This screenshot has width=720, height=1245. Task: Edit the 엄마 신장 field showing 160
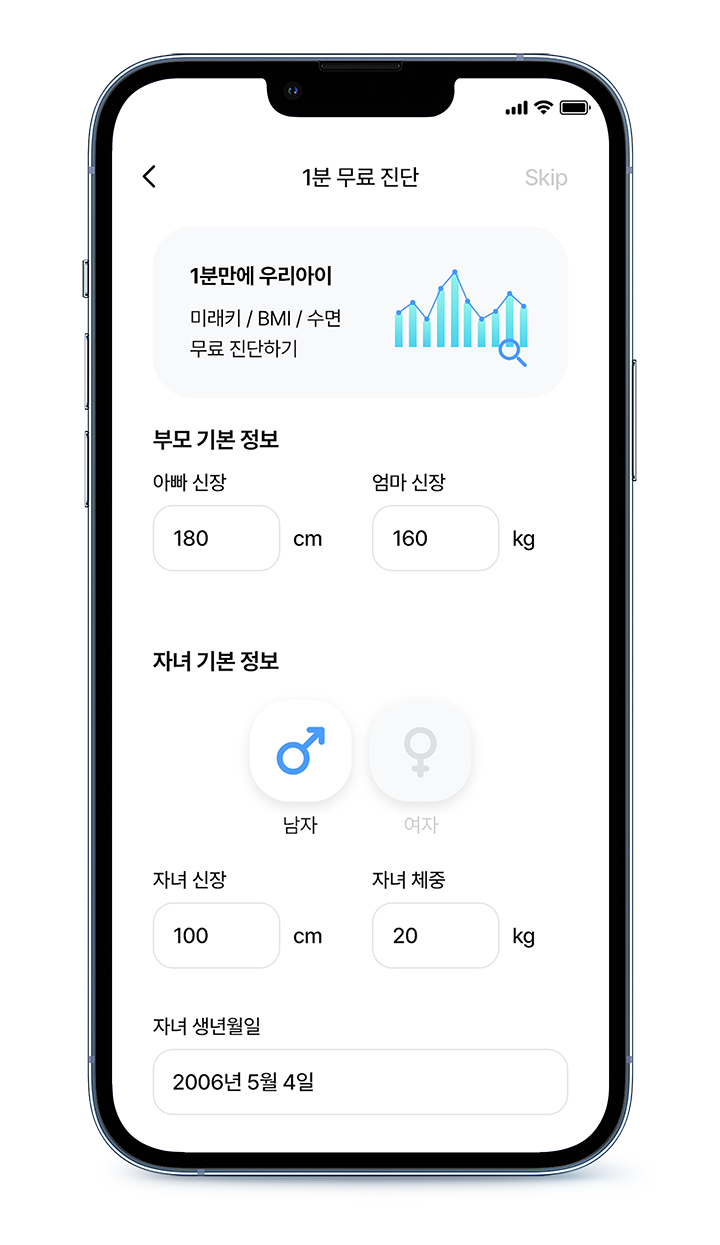pyautogui.click(x=435, y=538)
